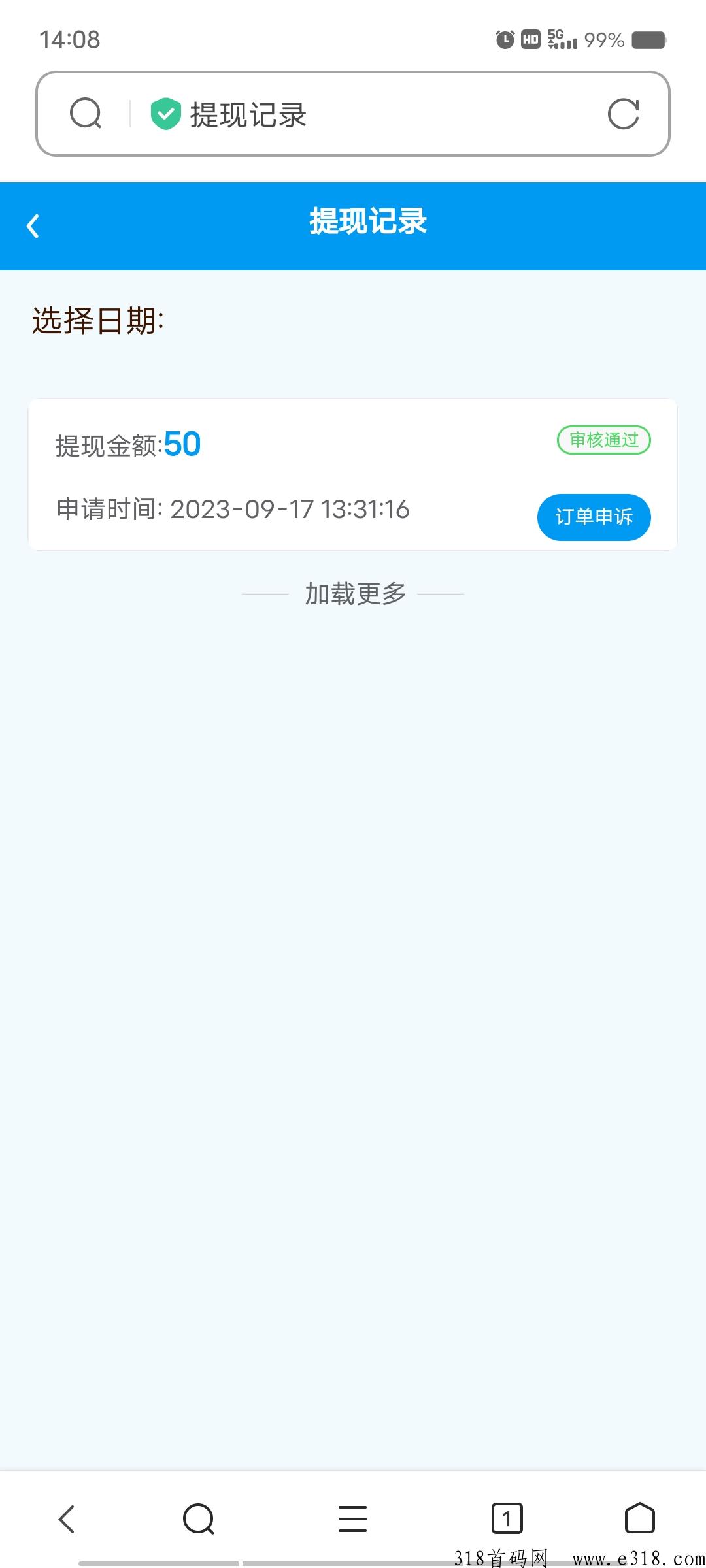Viewport: 706px width, 1568px height.
Task: Tap the search icon in the address bar
Action: tap(86, 114)
